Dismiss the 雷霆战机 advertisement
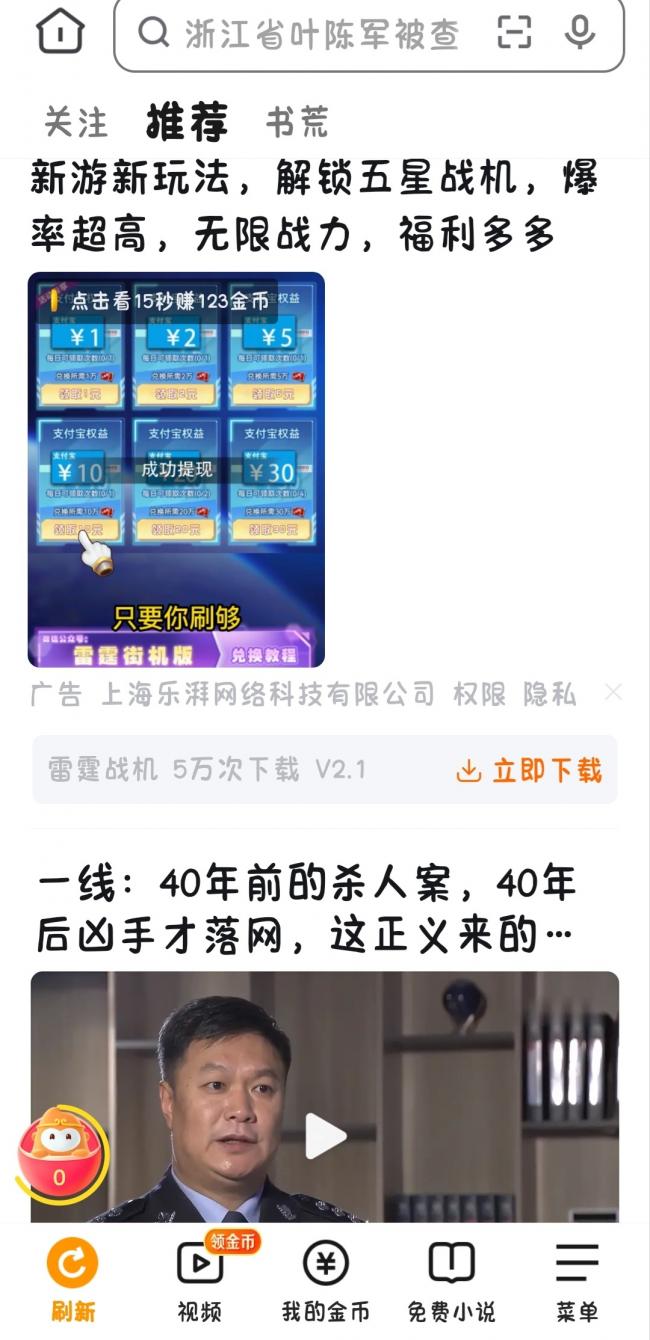This screenshot has height=1340, width=650. click(613, 692)
